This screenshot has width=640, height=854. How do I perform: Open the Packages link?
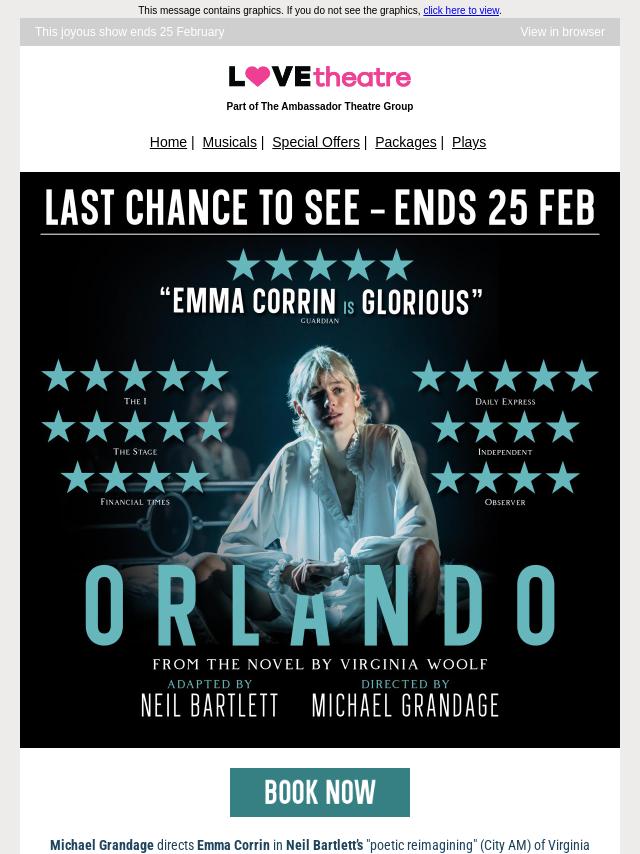pos(405,142)
